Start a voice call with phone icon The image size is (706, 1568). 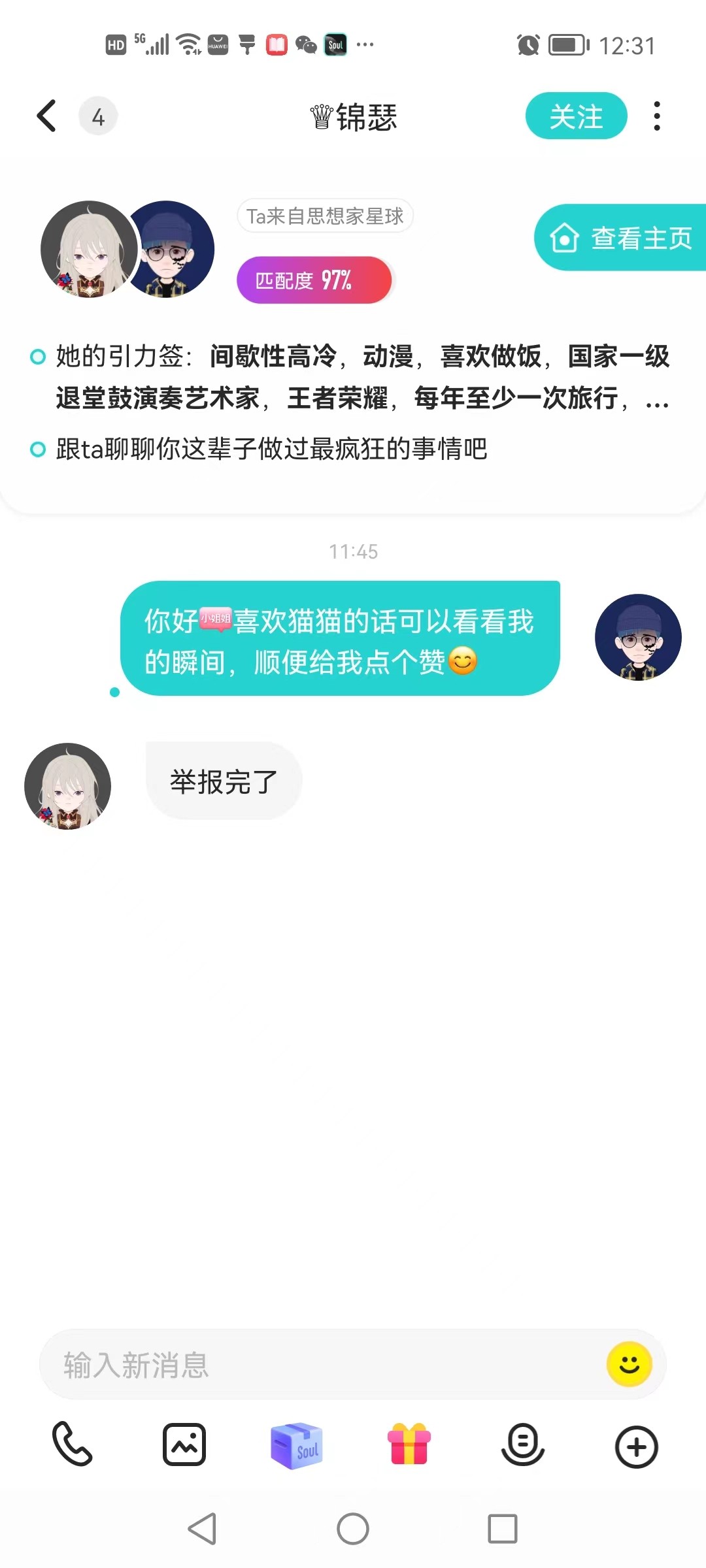tap(72, 1445)
